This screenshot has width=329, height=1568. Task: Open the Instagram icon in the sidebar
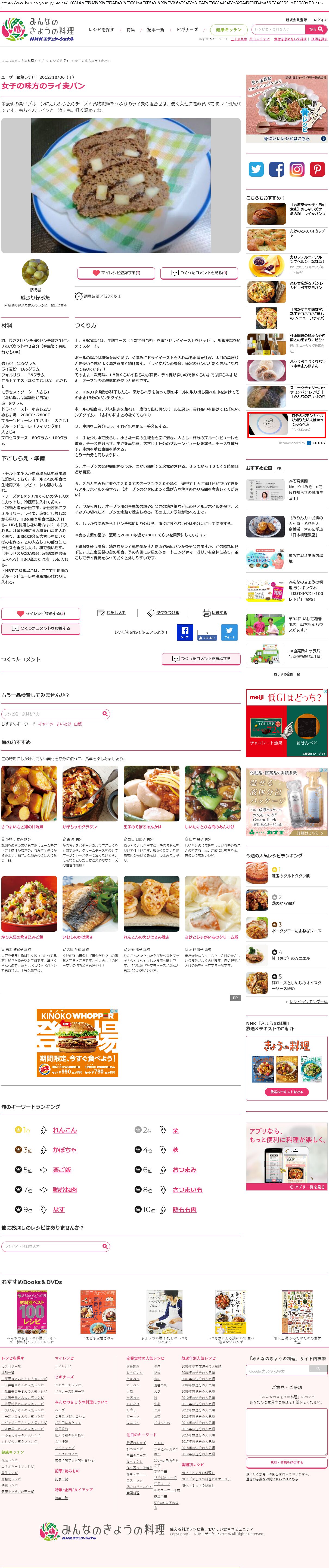point(297,169)
